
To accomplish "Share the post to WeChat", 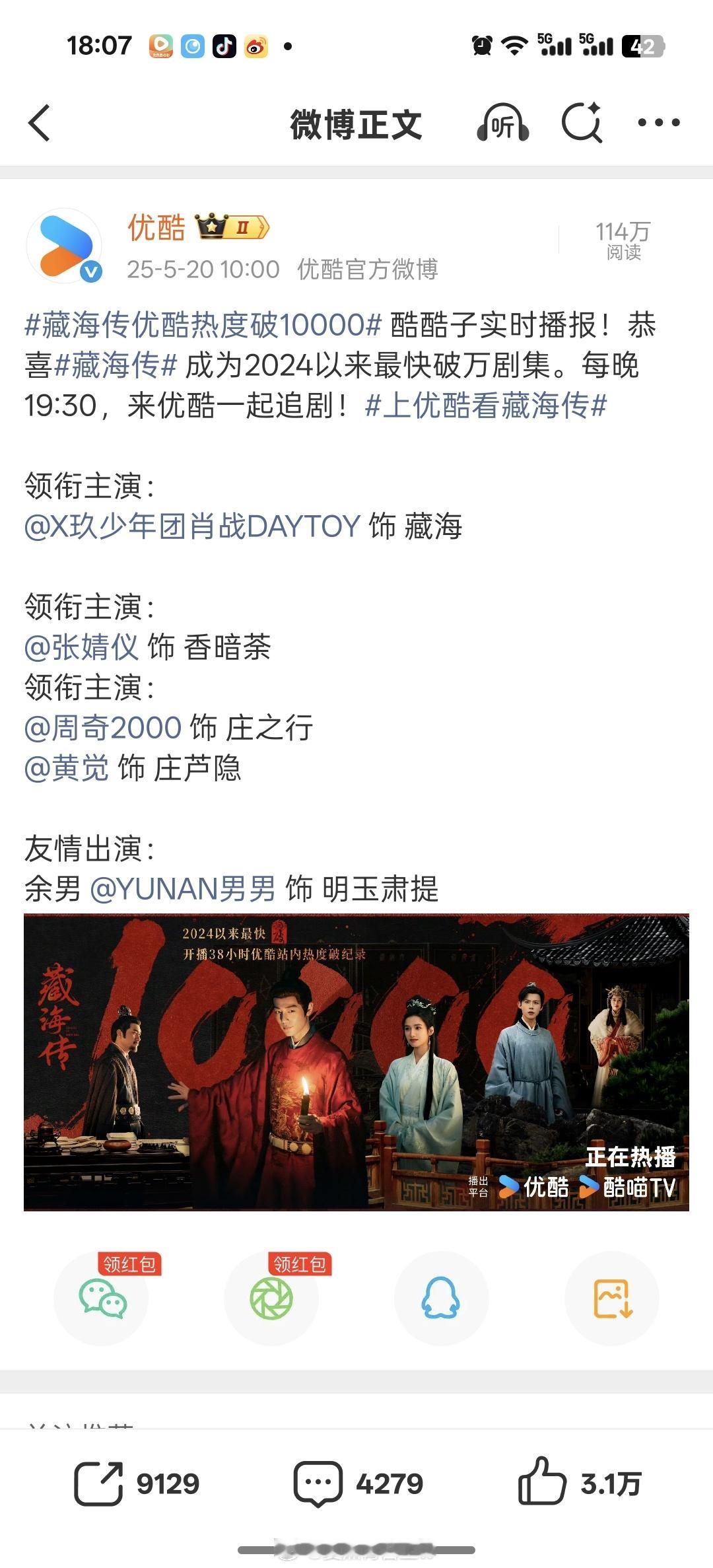I will click(102, 1298).
